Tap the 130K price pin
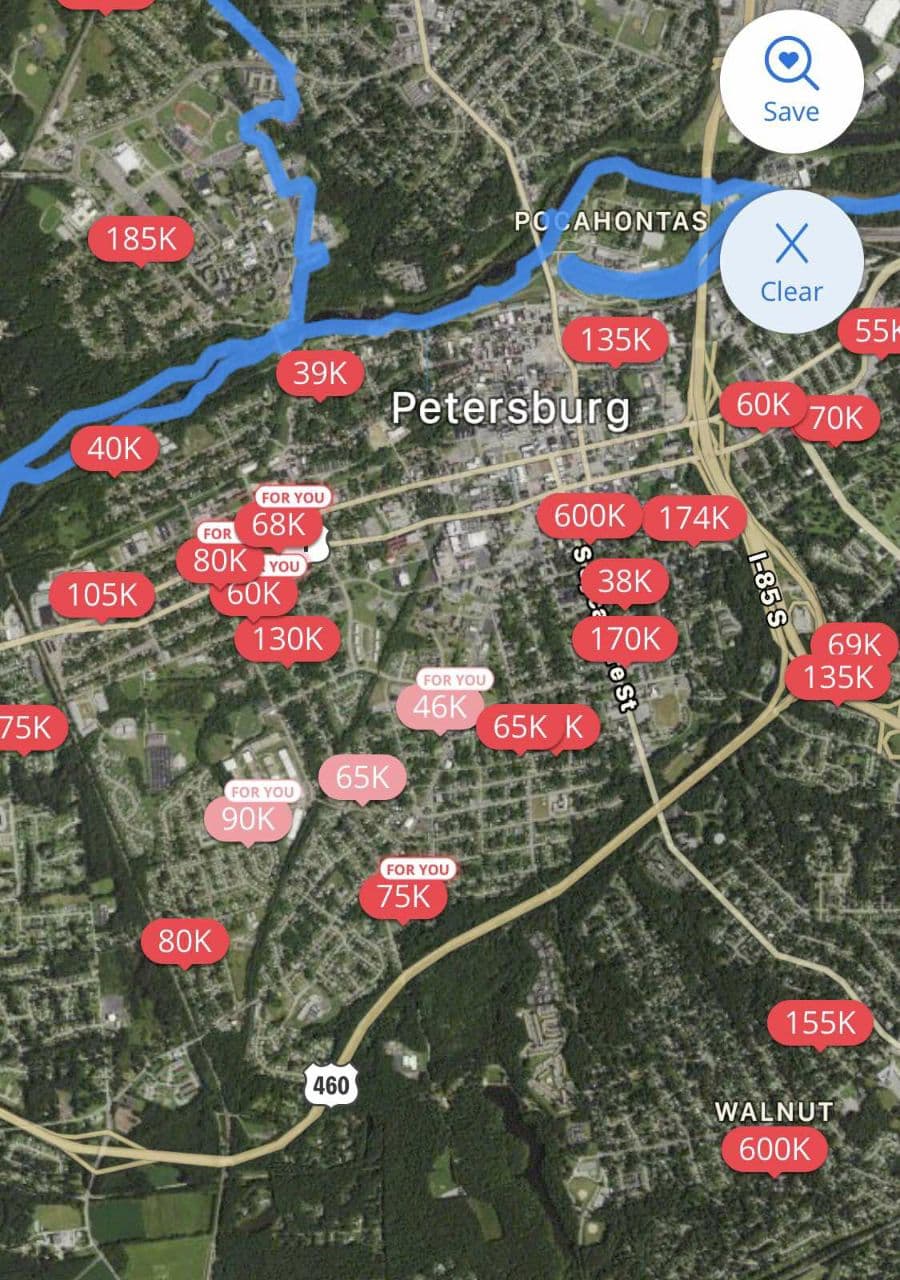The image size is (900, 1280). point(288,639)
